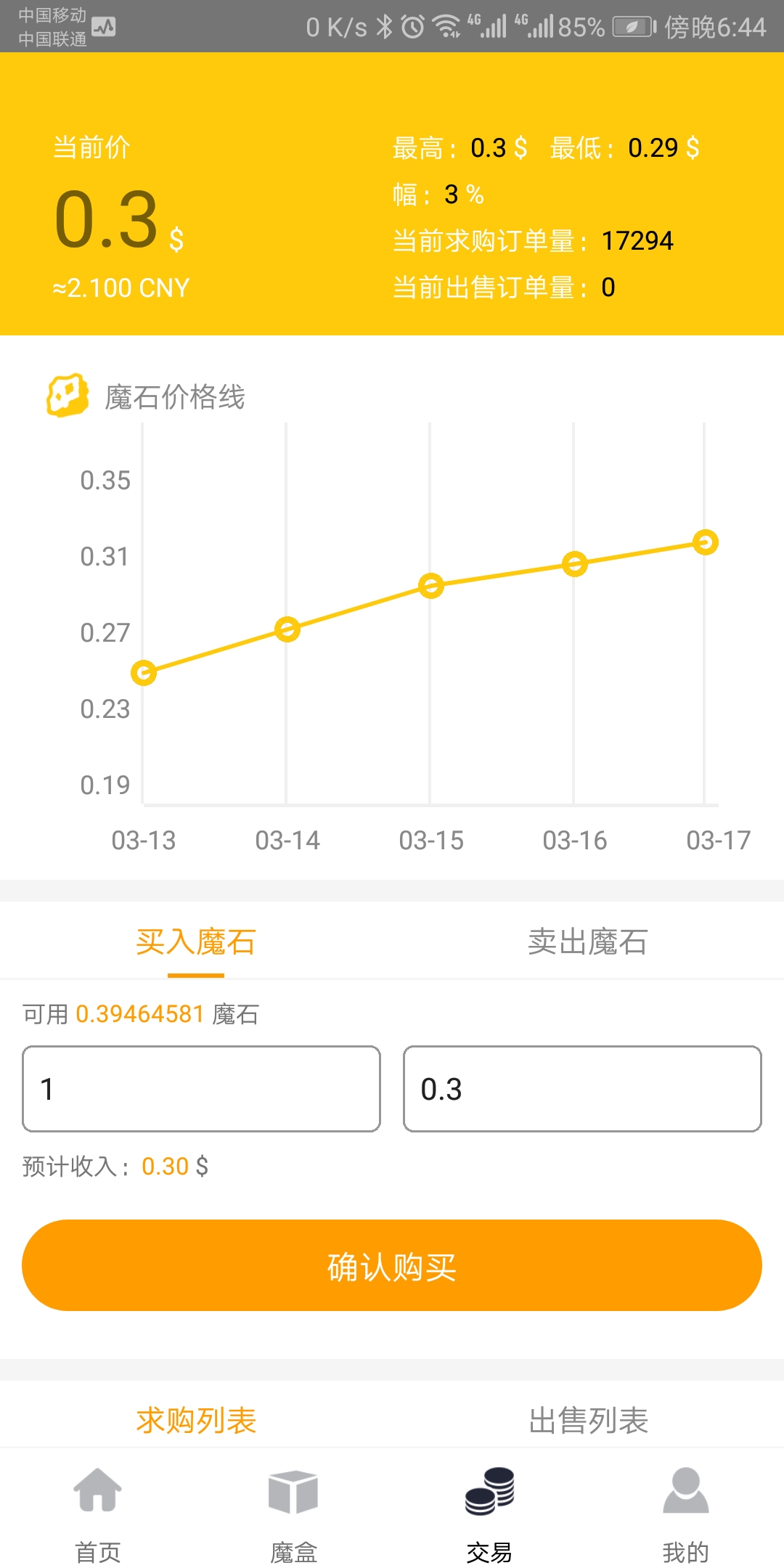Confirm purchase with 确认购买 button
Viewport: 784px width, 1568px height.
tap(392, 1266)
